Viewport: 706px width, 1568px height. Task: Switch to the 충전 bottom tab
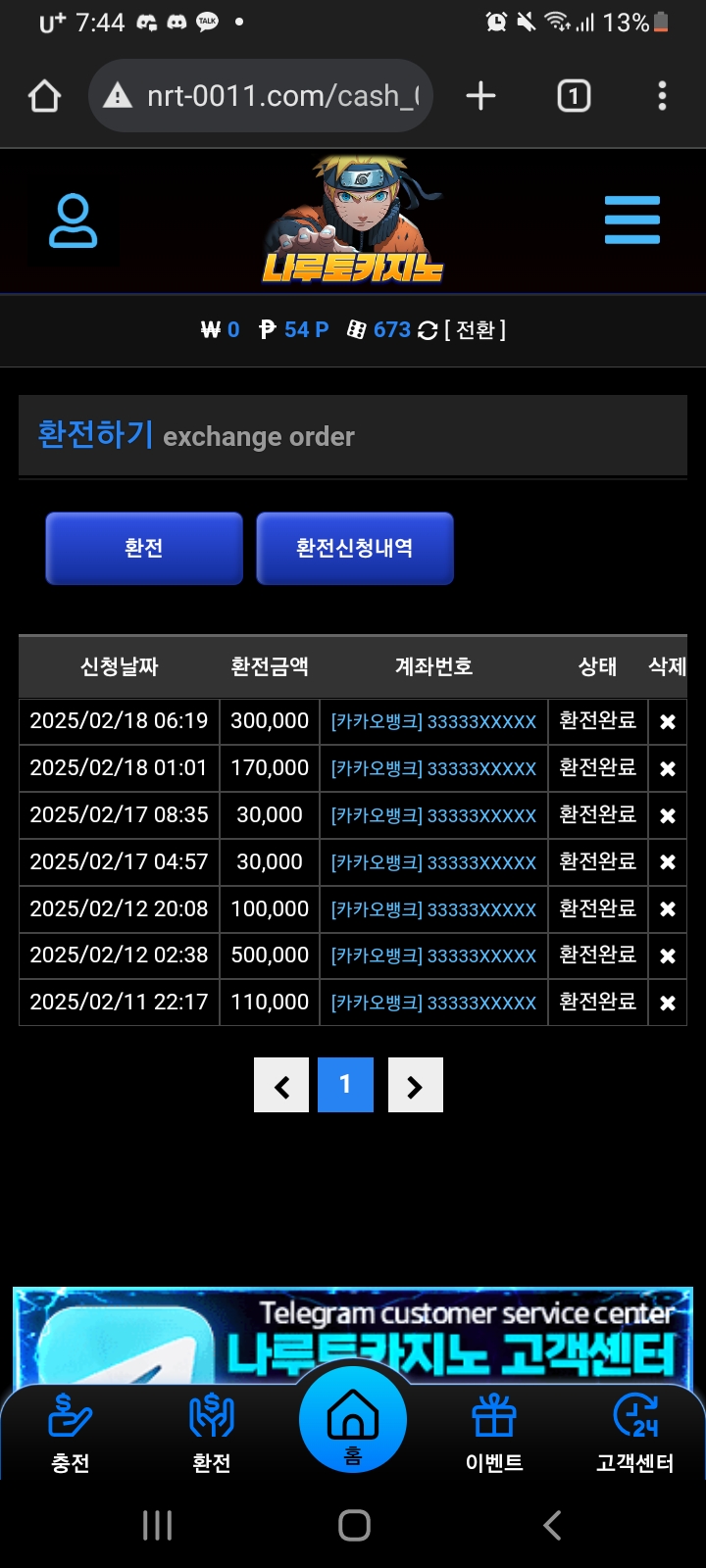(x=71, y=1434)
